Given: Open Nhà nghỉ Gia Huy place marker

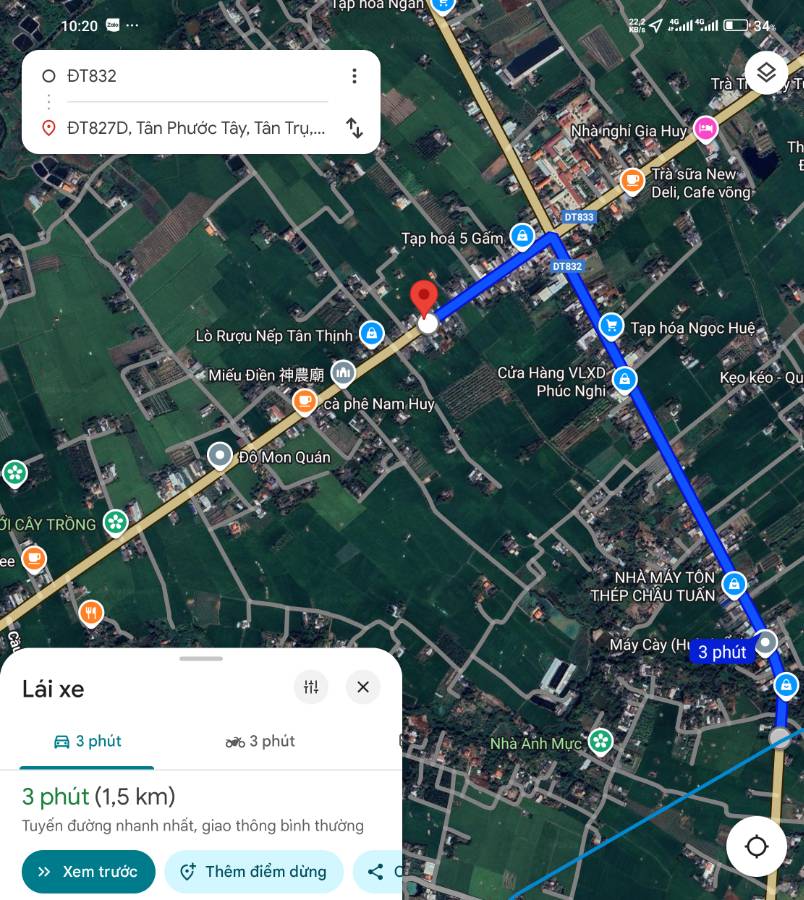Looking at the screenshot, I should pos(706,129).
